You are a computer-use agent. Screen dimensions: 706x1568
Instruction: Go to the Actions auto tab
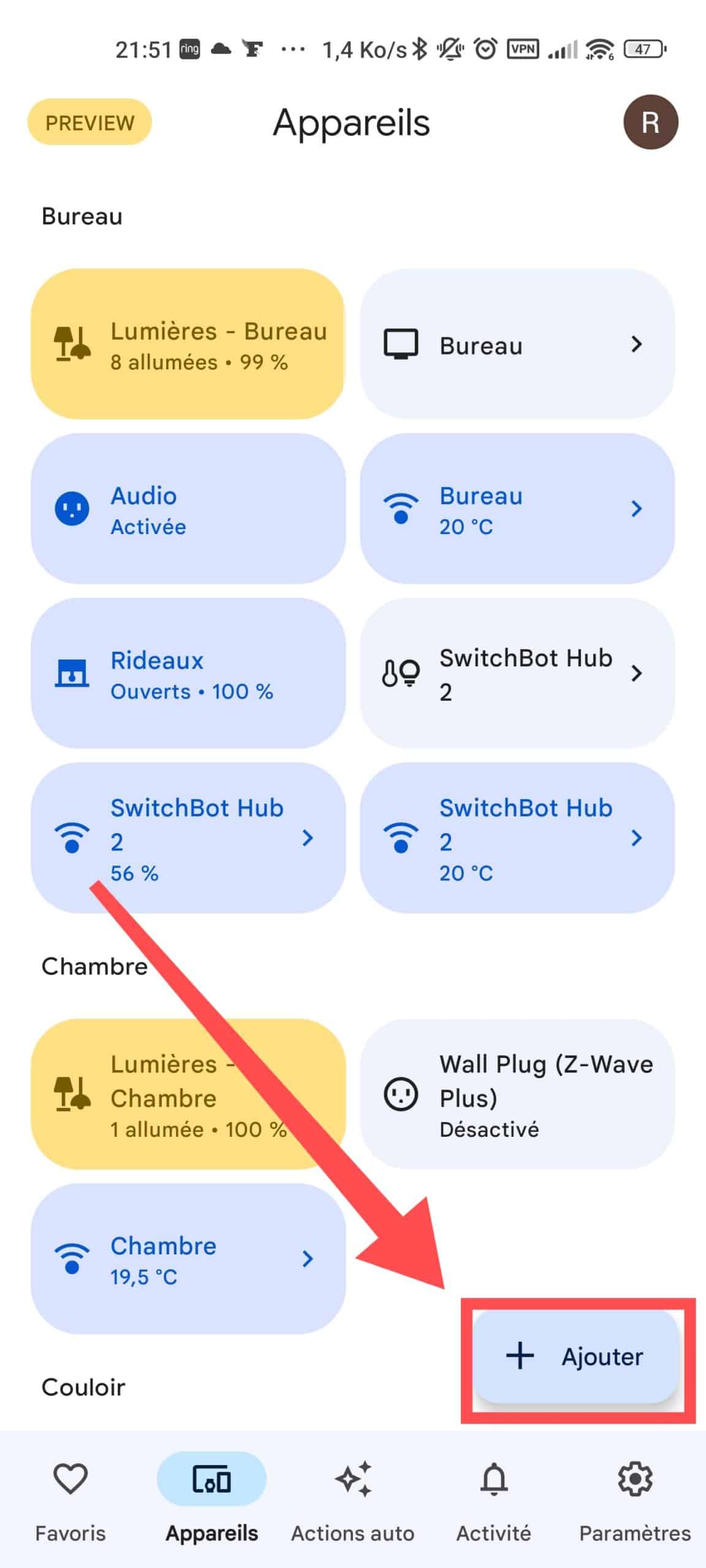coord(353,1499)
